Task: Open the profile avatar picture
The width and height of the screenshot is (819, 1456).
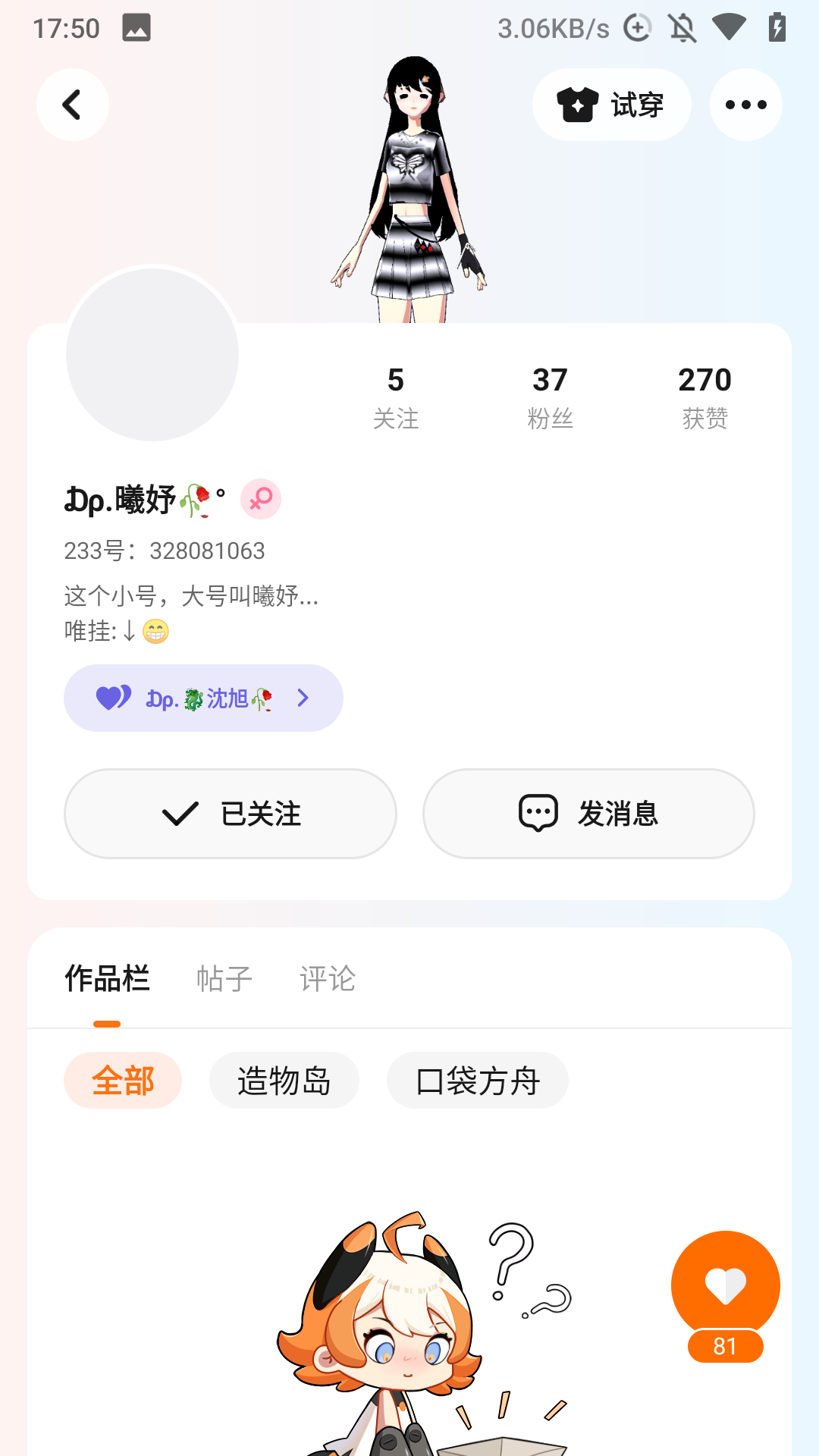Action: (x=152, y=354)
